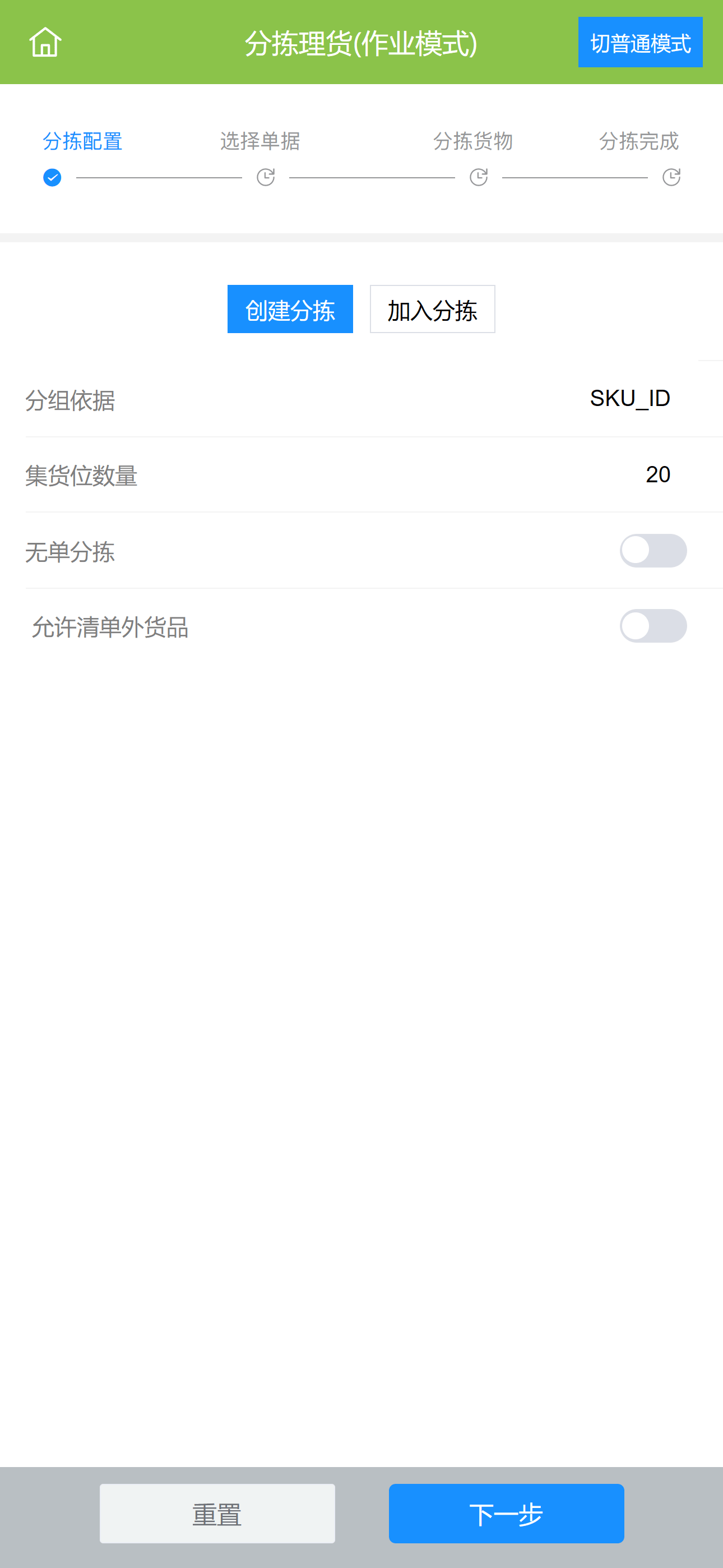The image size is (723, 1568).
Task: Turn on 允许清单外货品 switch
Action: pyautogui.click(x=652, y=626)
